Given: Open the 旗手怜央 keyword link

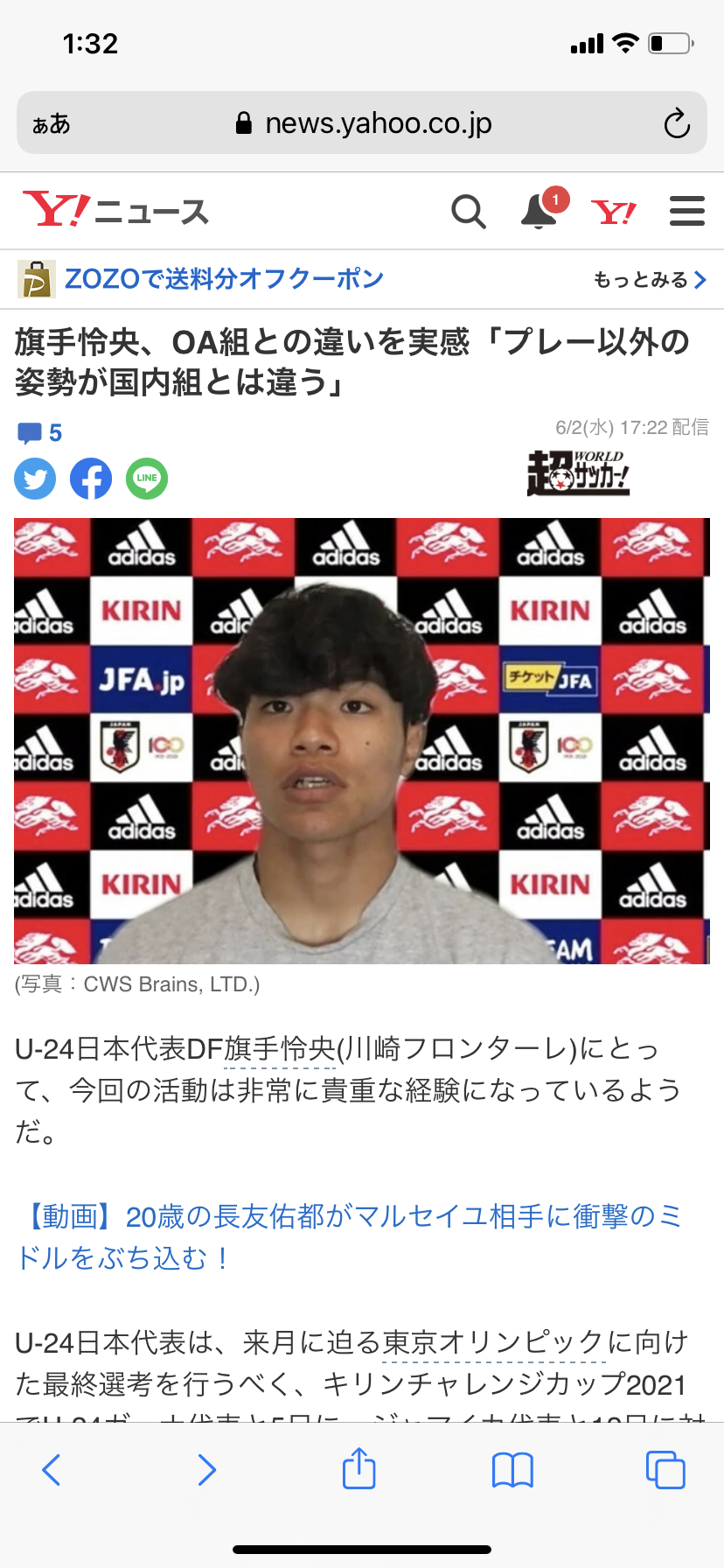Looking at the screenshot, I should [280, 1048].
